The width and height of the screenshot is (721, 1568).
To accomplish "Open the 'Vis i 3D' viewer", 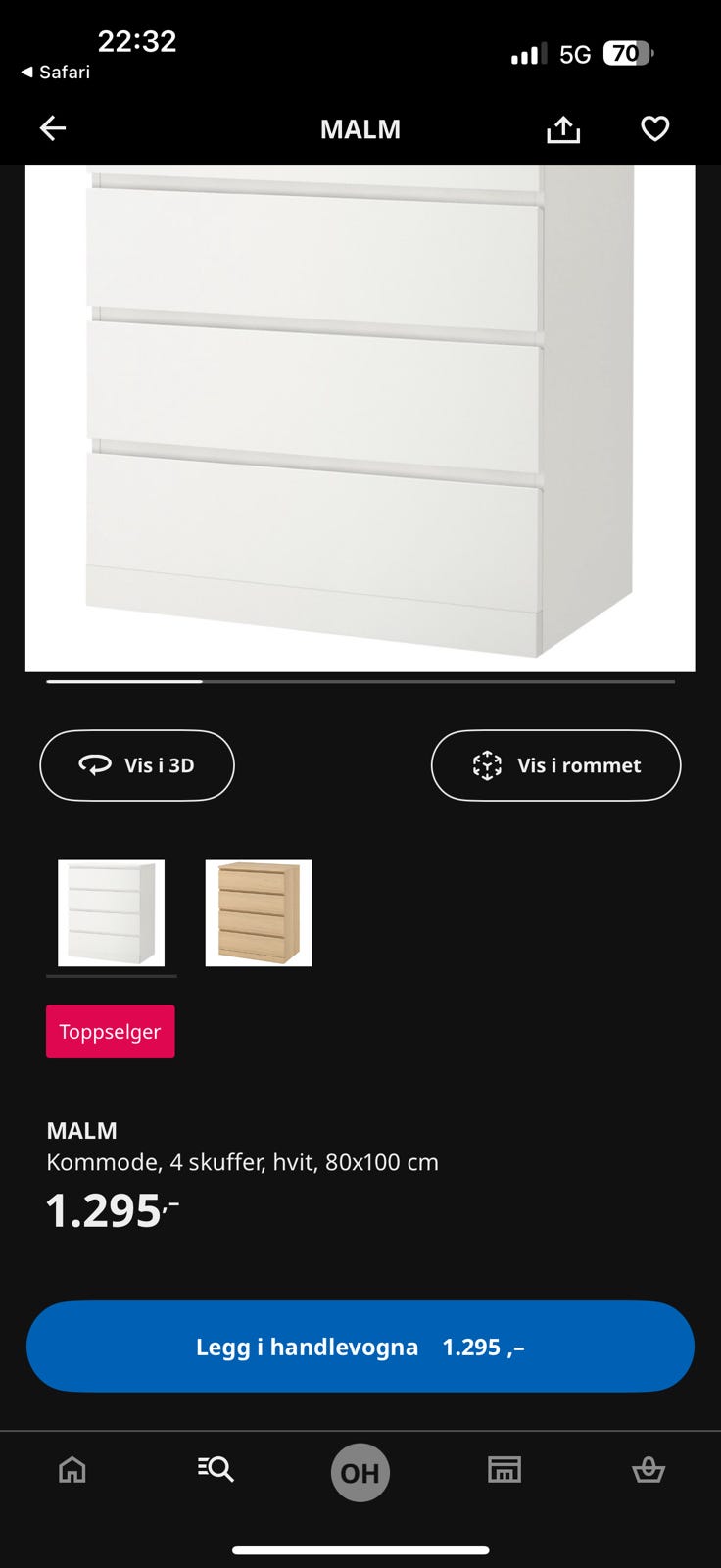I will point(136,765).
